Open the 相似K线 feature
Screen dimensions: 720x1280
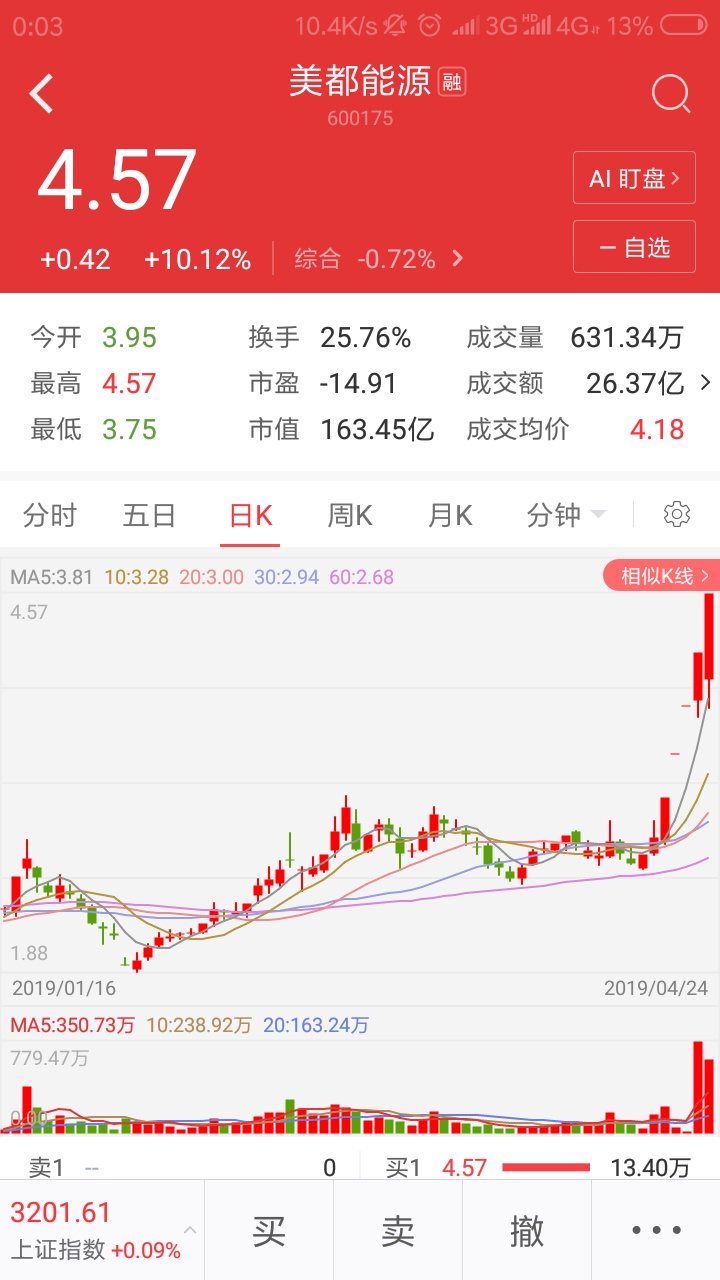click(x=661, y=576)
